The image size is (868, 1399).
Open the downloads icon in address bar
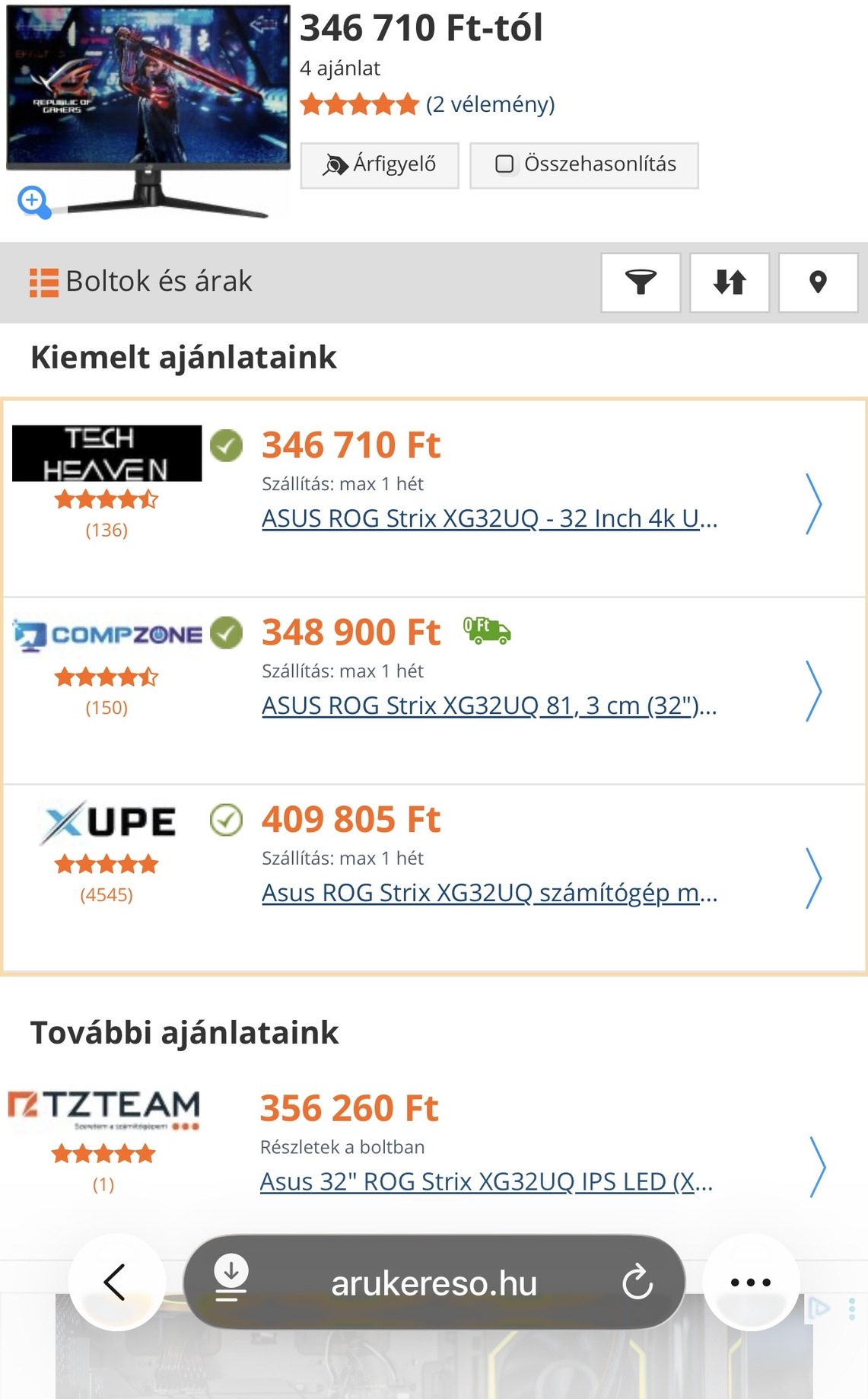click(x=231, y=1279)
